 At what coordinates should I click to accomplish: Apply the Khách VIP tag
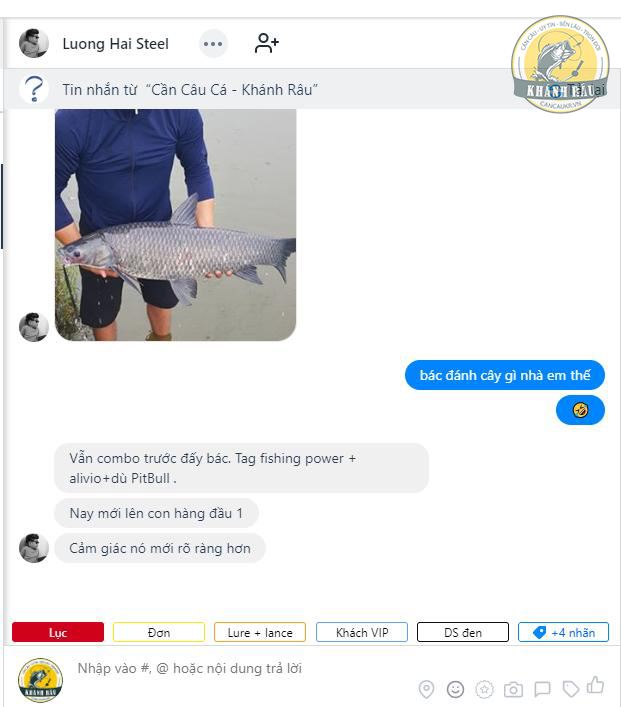click(x=362, y=632)
